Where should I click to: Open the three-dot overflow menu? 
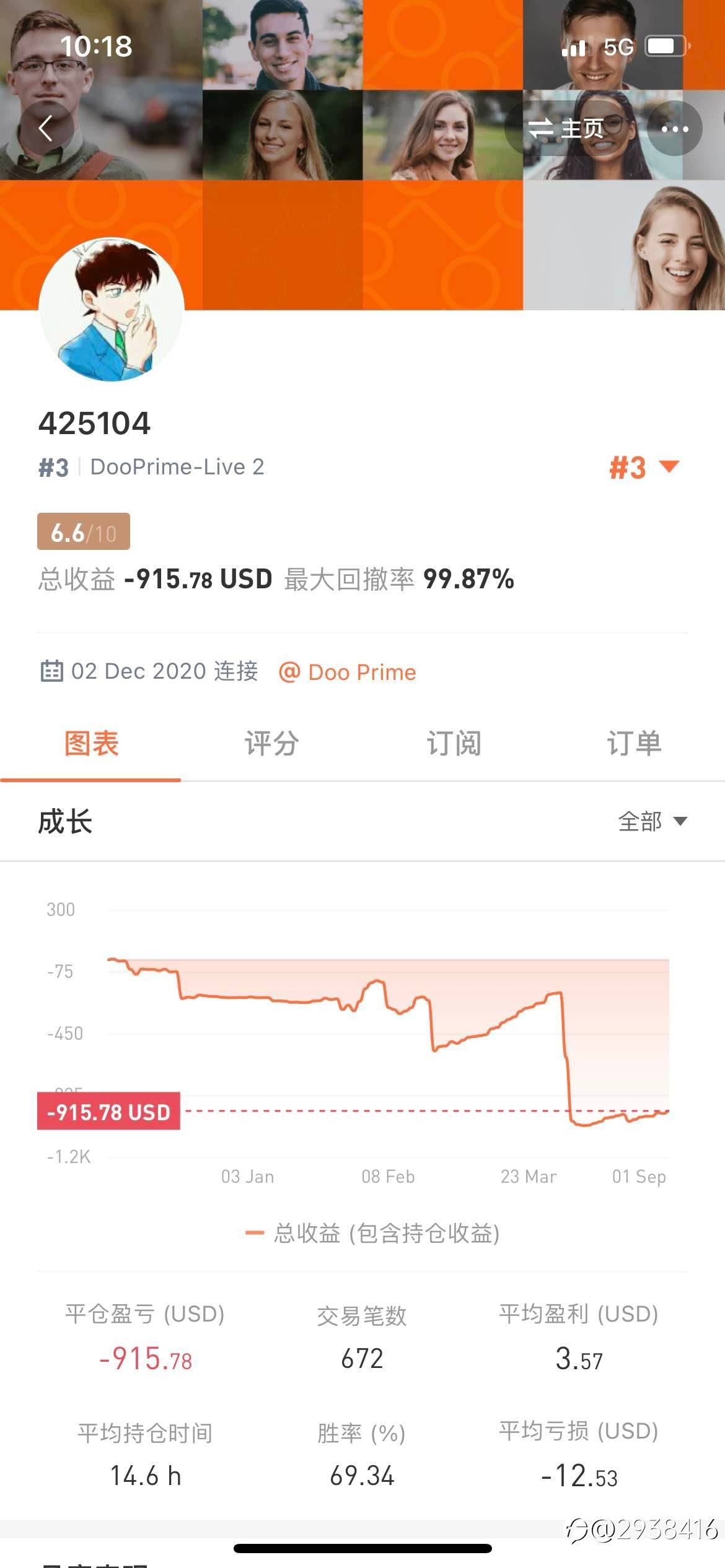click(x=675, y=129)
